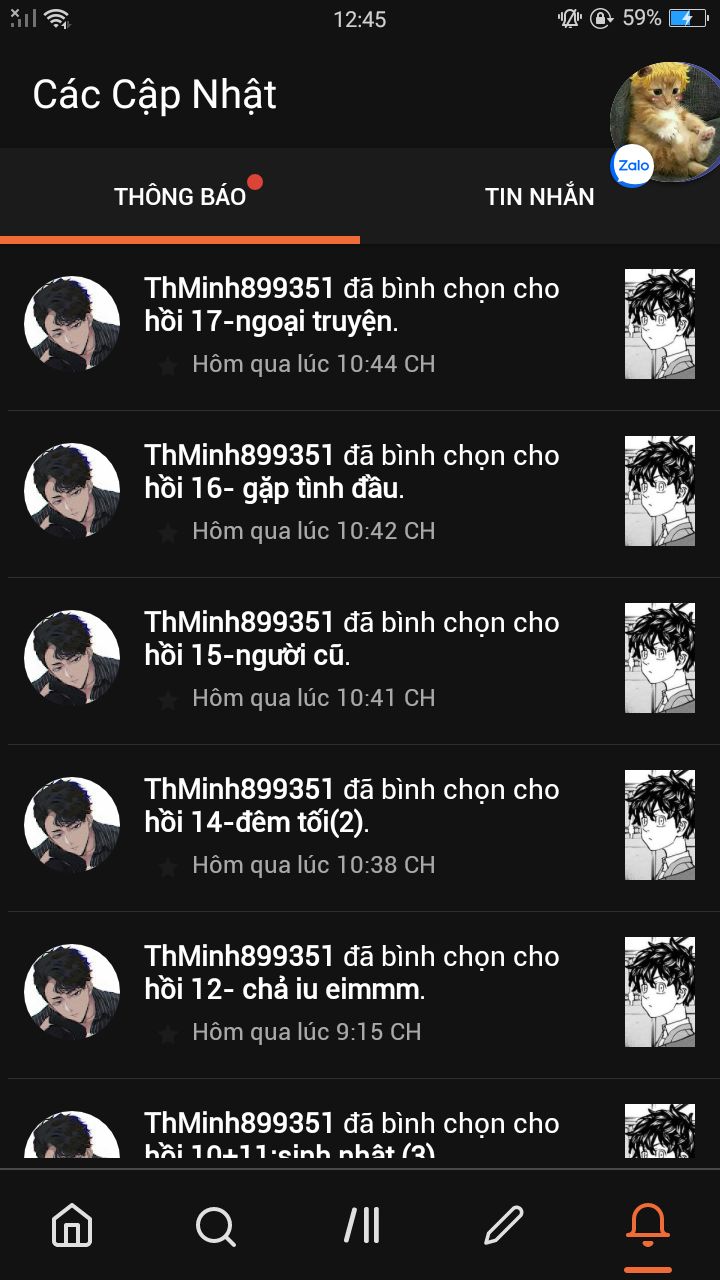Screen dimensions: 720x1280
Task: Open notification about hồi 15-người cũ
Action: 360,661
